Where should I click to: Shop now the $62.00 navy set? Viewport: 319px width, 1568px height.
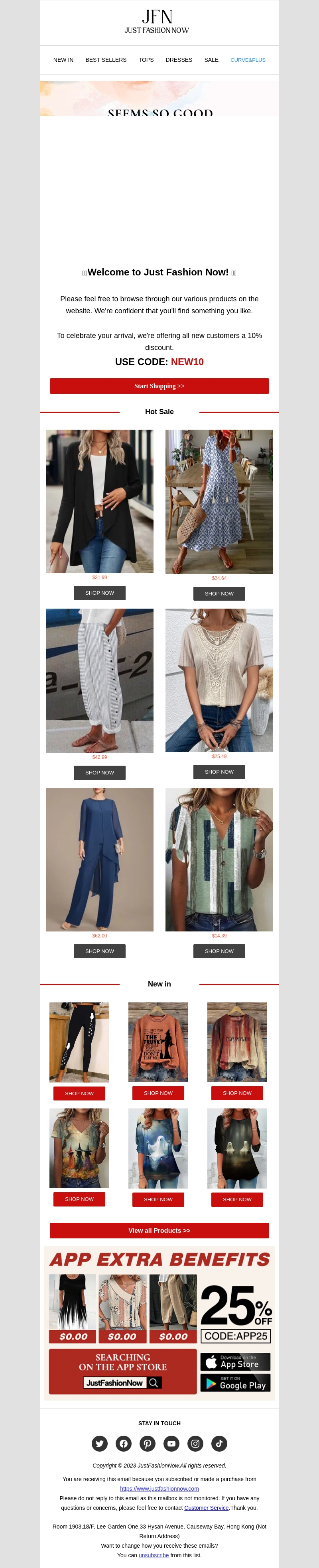[99, 951]
